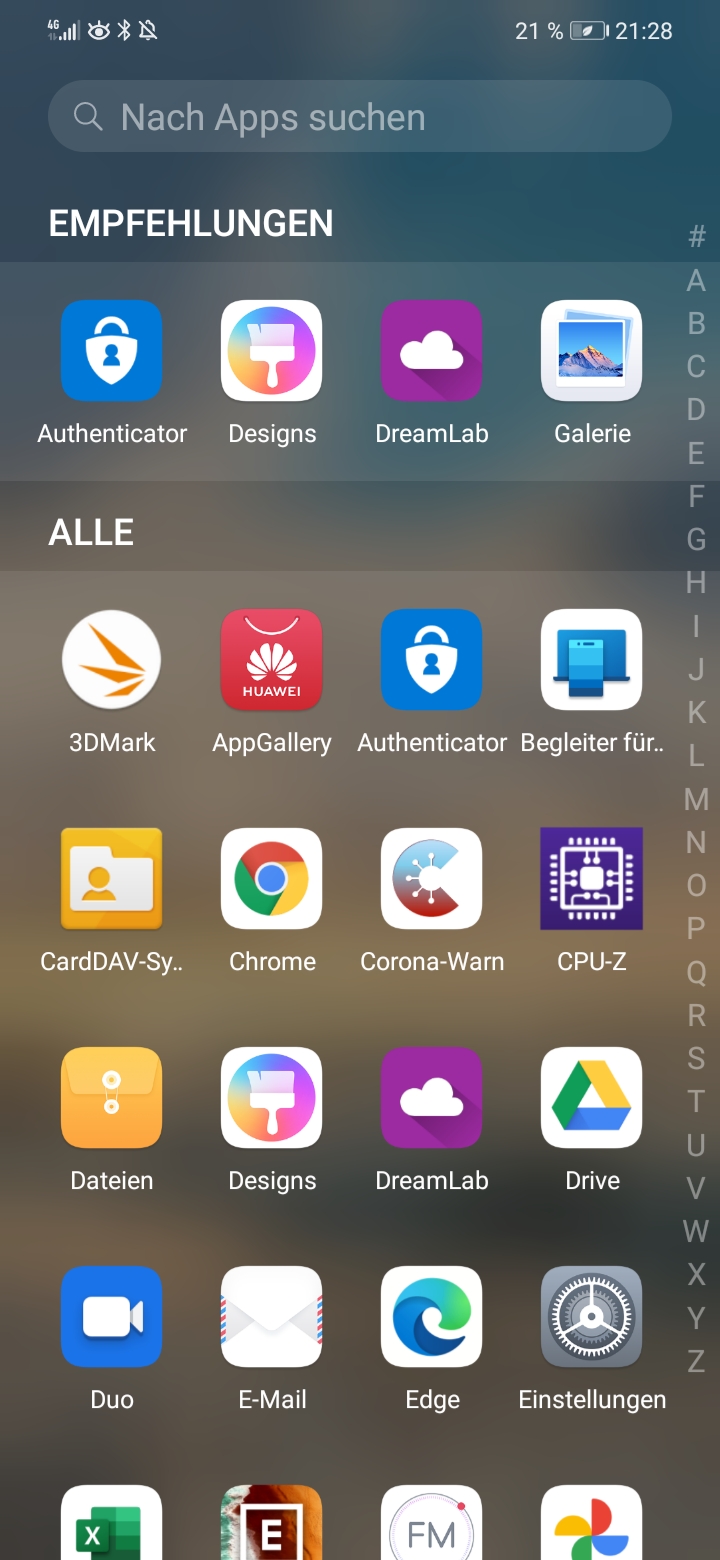The width and height of the screenshot is (720, 1560).
Task: Start the Duo video calling app
Action: tap(111, 1317)
